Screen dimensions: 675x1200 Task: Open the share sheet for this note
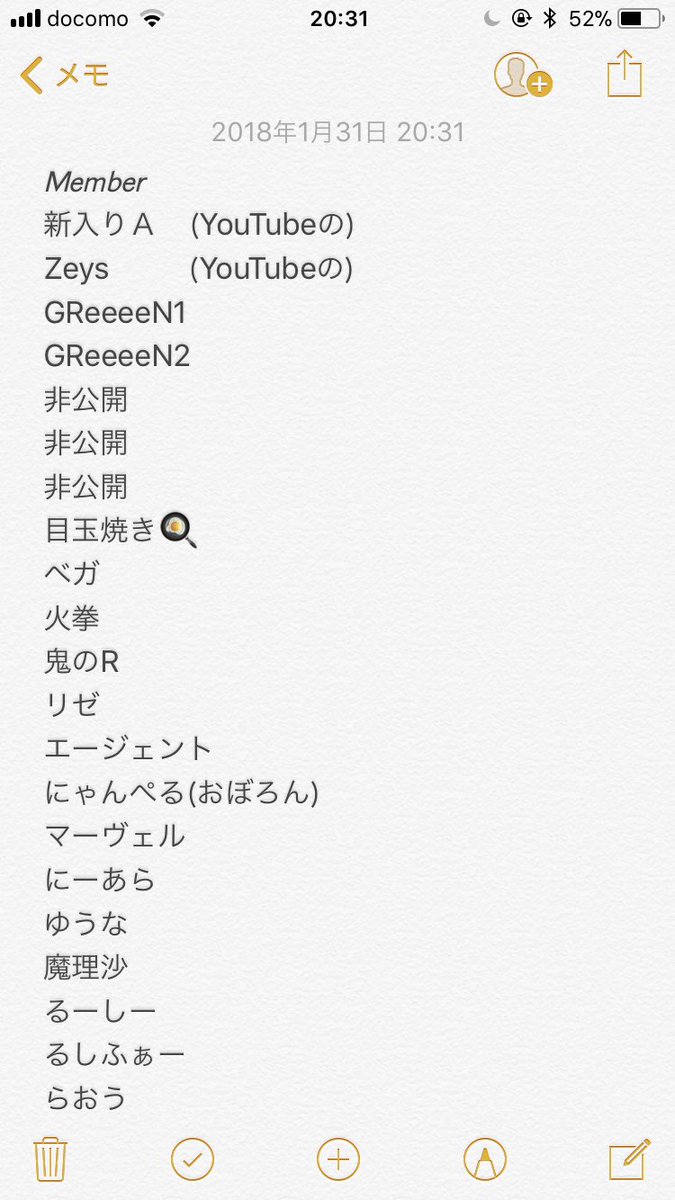(x=624, y=74)
